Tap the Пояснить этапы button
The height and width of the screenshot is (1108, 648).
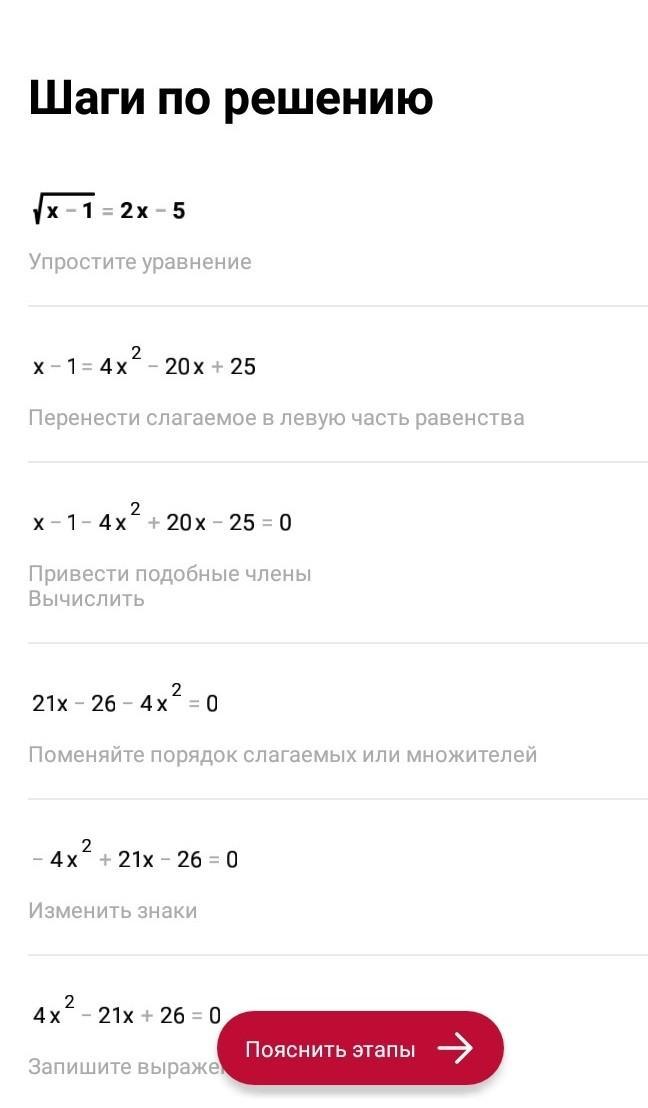360,1048
